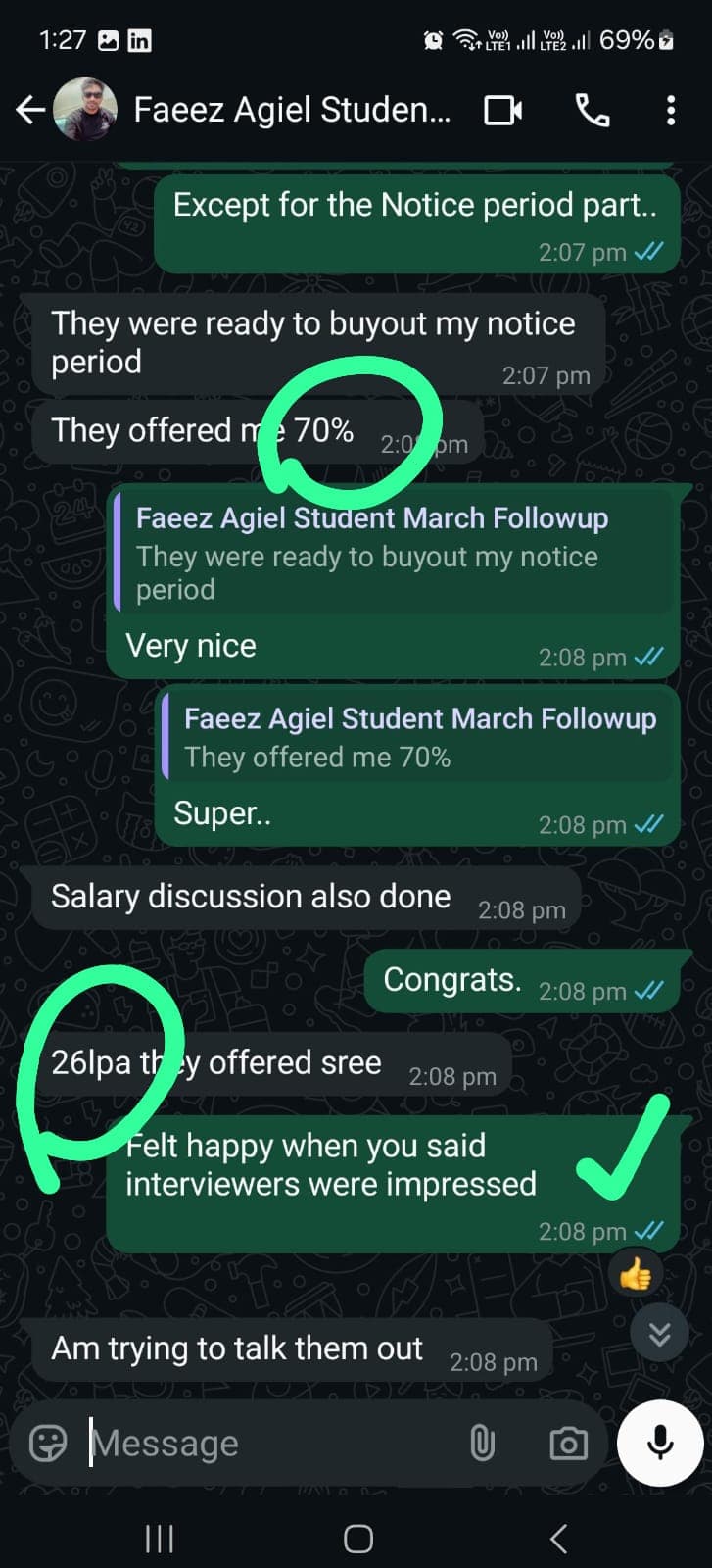Open quoted reply 'They were ready to buyout'
The height and width of the screenshot is (1568, 712).
(392, 554)
